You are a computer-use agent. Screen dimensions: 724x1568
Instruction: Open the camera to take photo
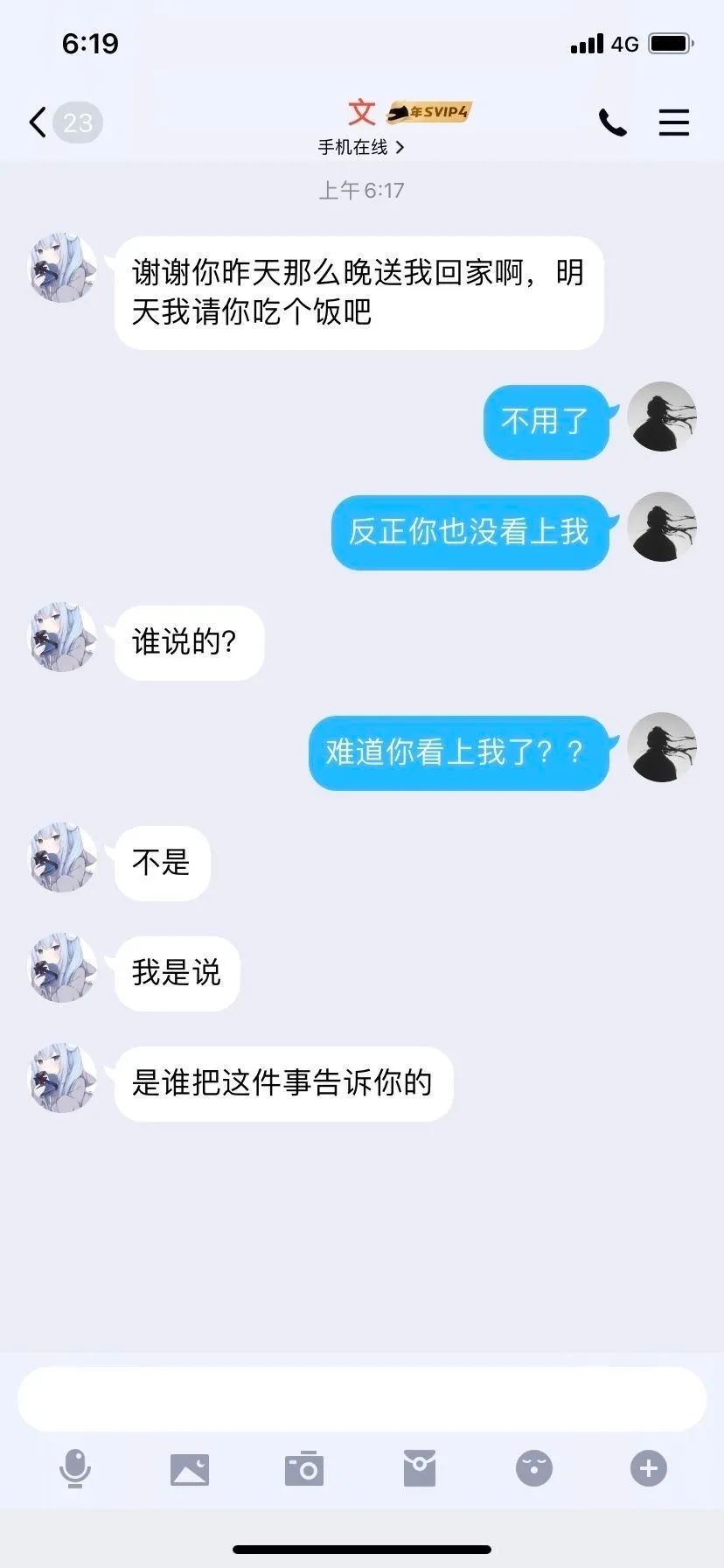(304, 1468)
